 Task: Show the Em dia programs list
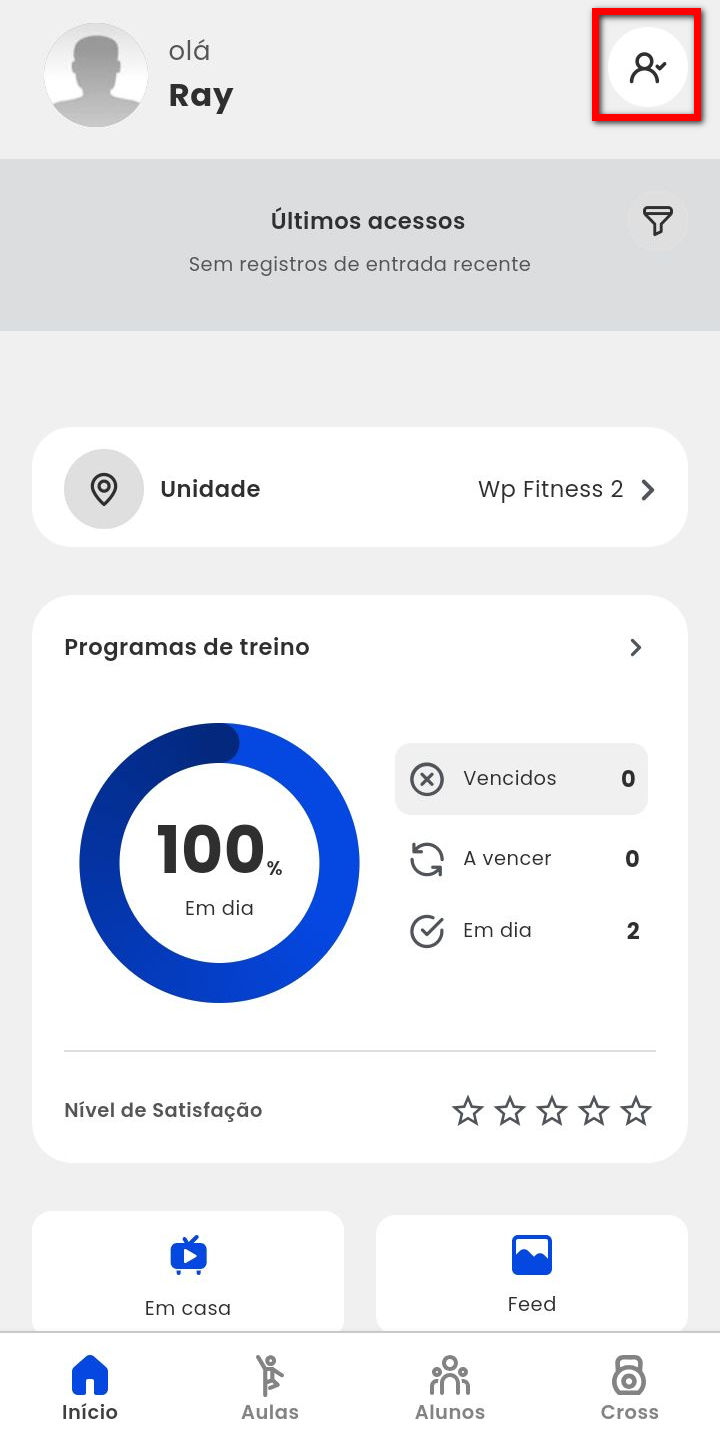(523, 931)
